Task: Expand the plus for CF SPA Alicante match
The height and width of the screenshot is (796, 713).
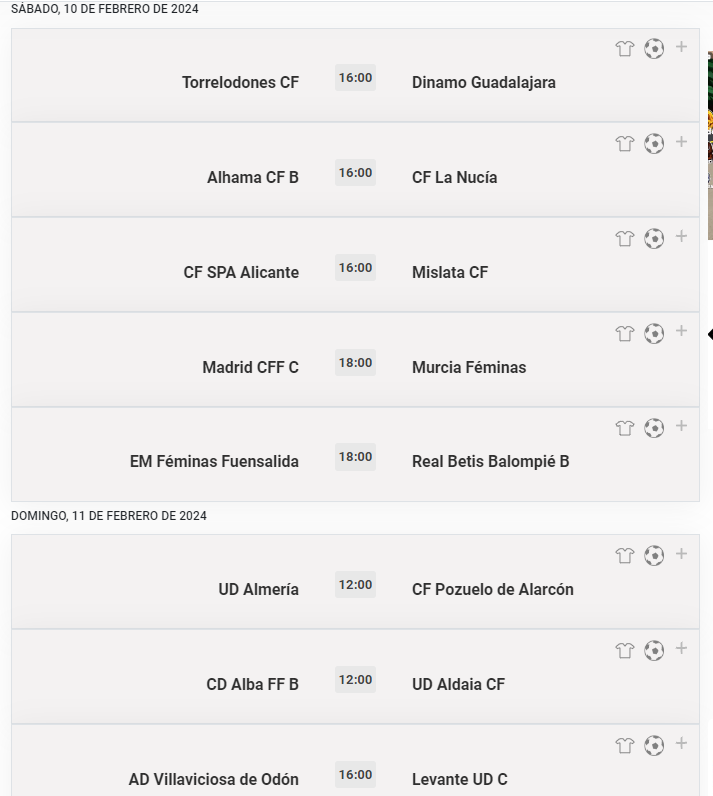Action: pyautogui.click(x=681, y=237)
